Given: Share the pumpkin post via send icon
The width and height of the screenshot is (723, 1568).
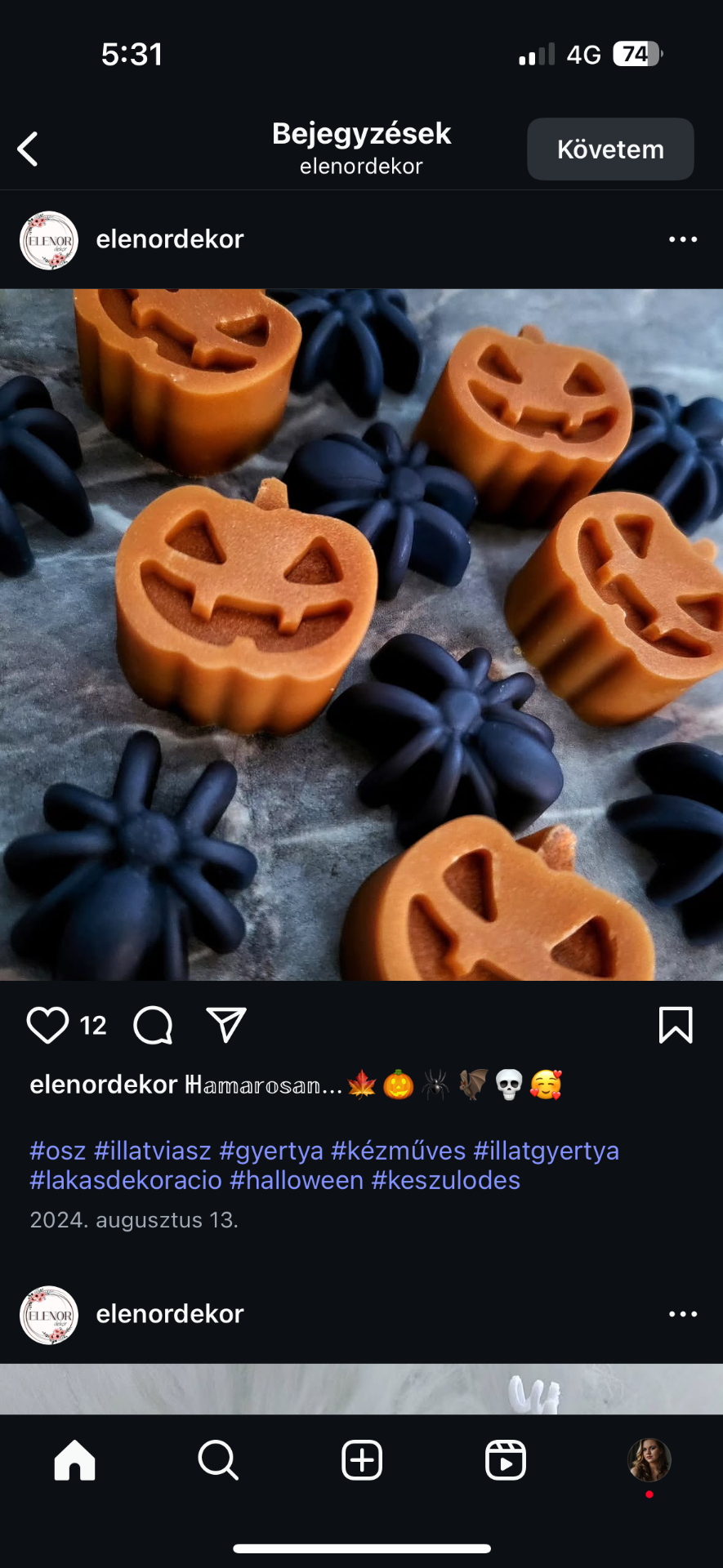Looking at the screenshot, I should (226, 1025).
